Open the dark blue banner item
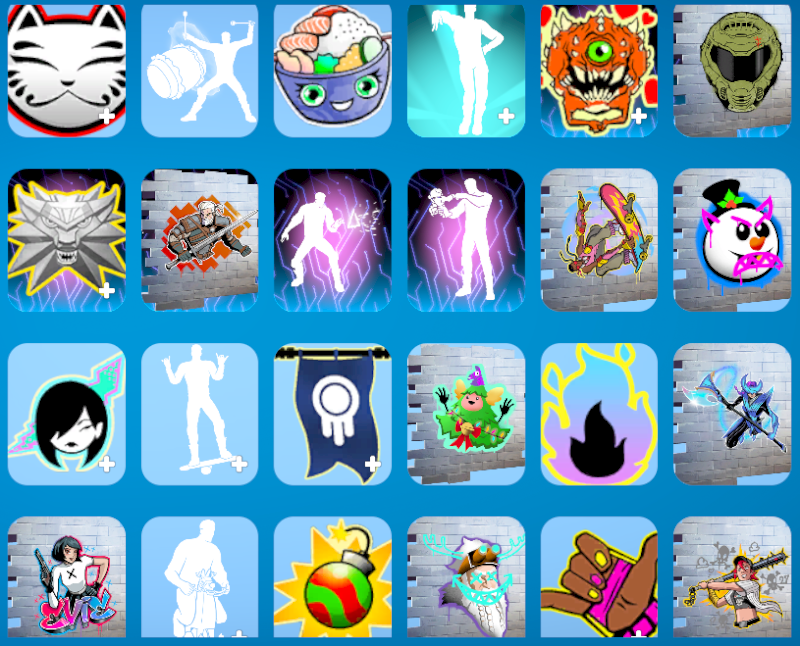Screen dimensions: 800x646 [333, 414]
